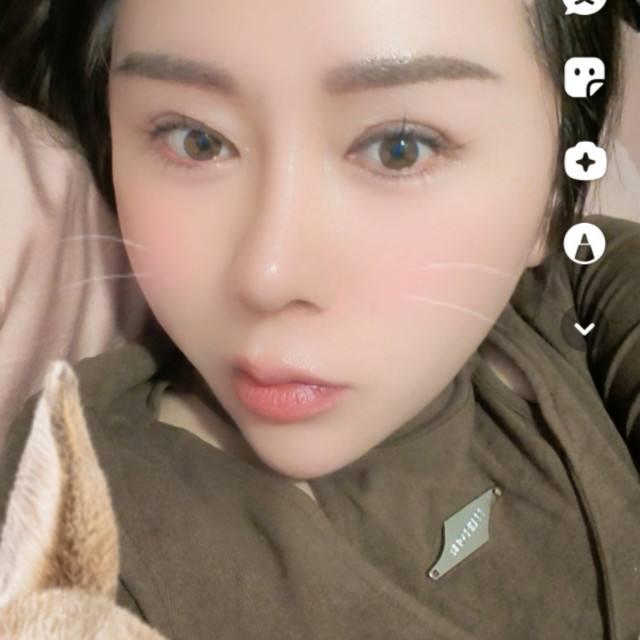The height and width of the screenshot is (640, 640).
Task: Open the sparkle effects tool
Action: (585, 161)
